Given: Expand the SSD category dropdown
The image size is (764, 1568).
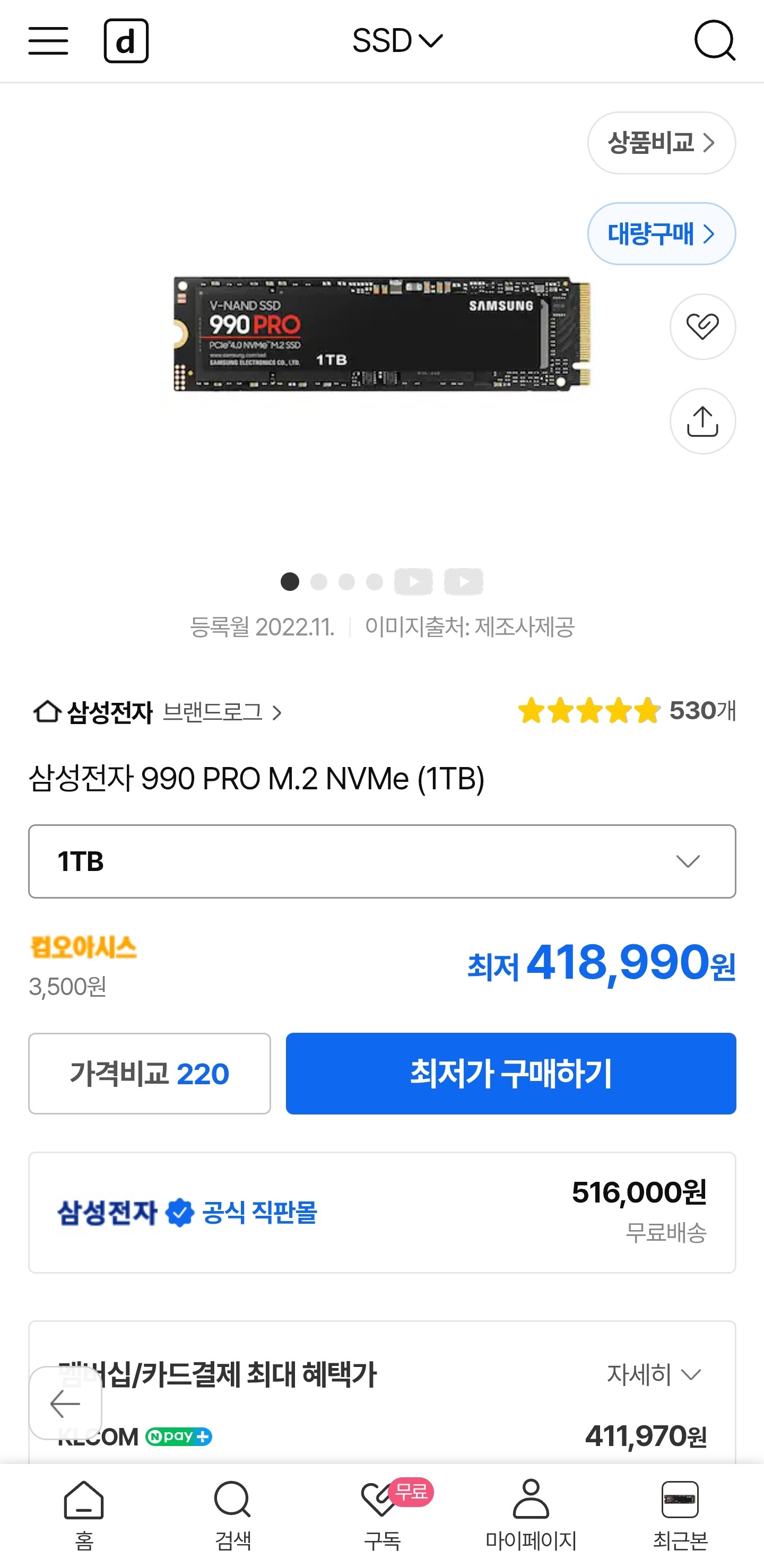Looking at the screenshot, I should (397, 41).
